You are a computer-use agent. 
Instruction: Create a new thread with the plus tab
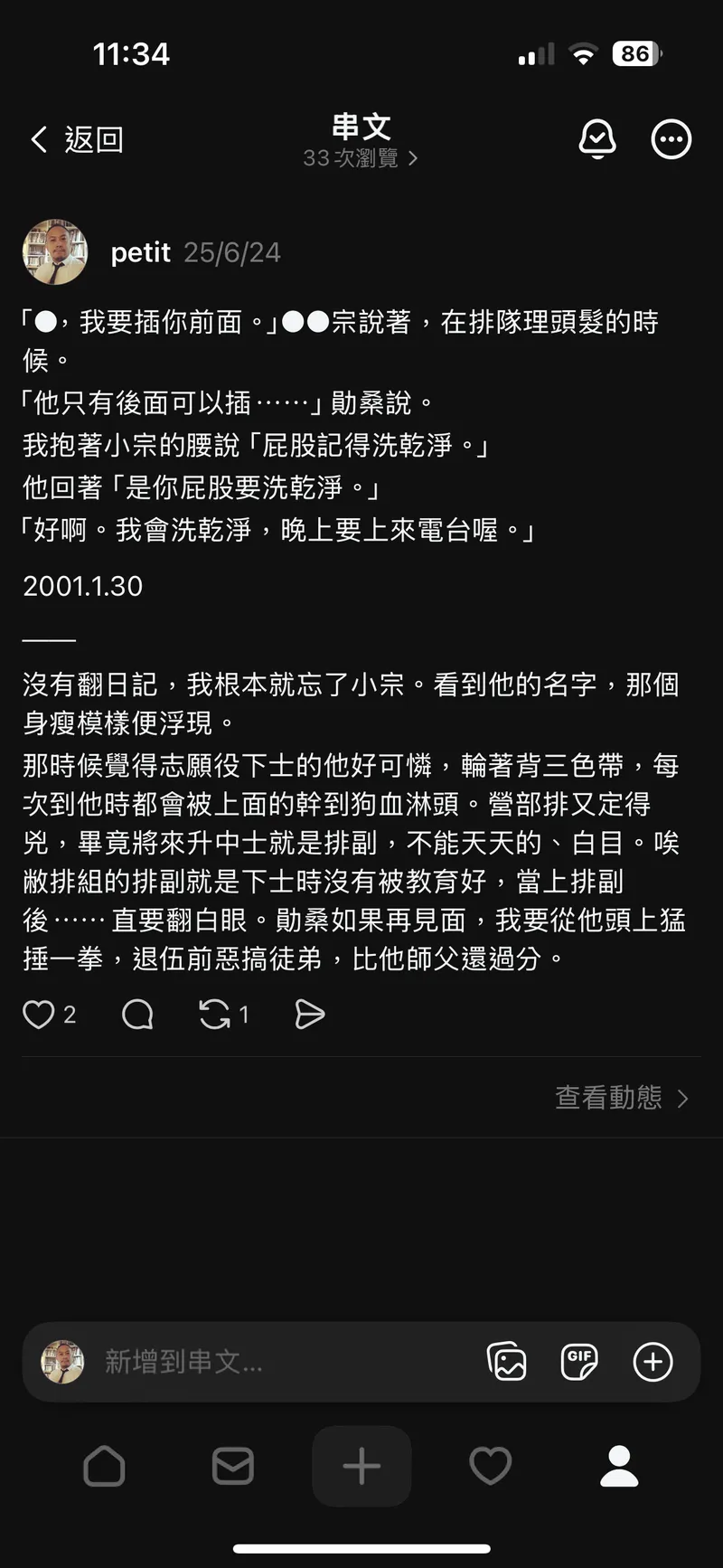click(361, 1467)
